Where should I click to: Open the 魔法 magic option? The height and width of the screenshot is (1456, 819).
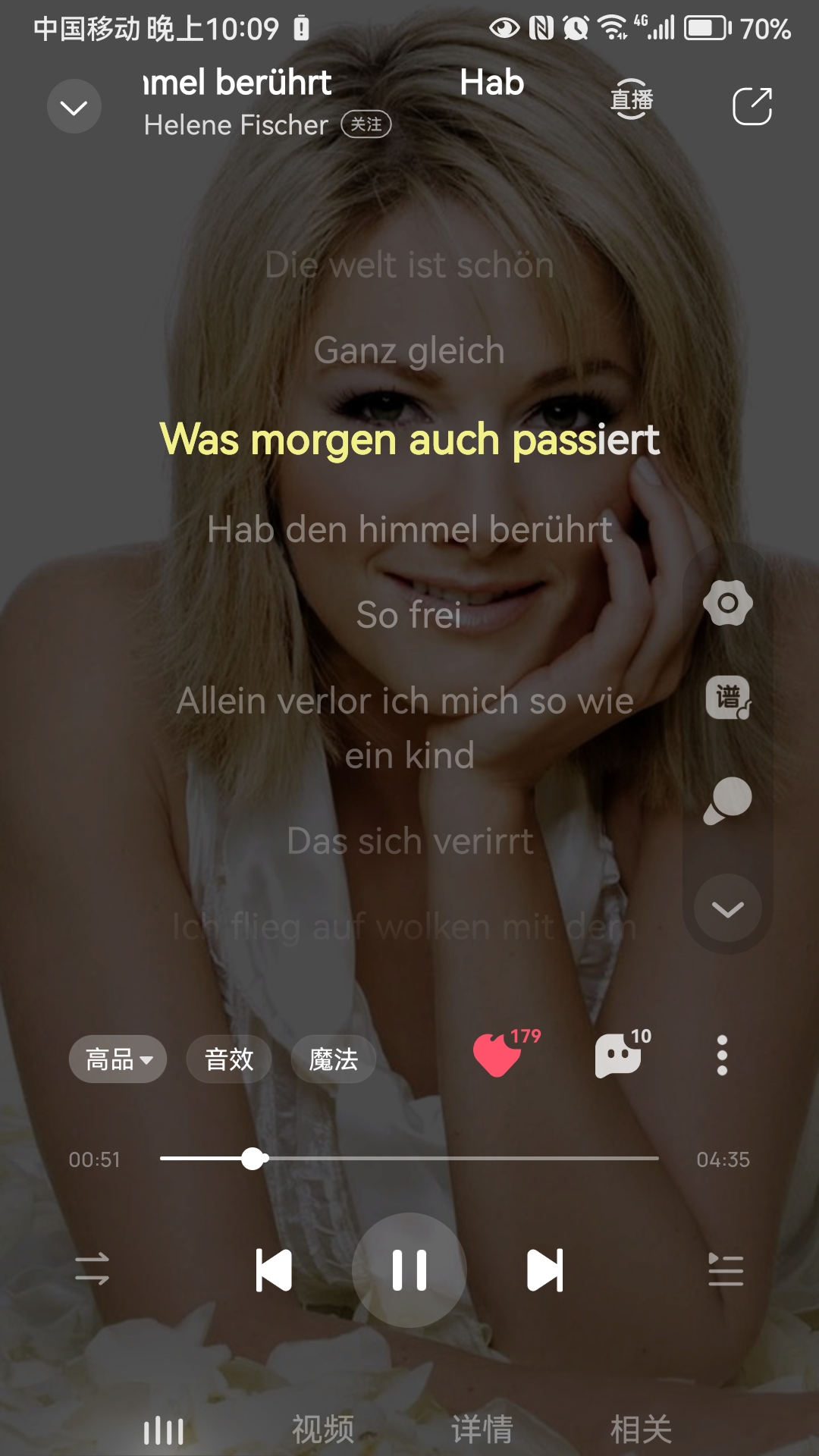333,1059
